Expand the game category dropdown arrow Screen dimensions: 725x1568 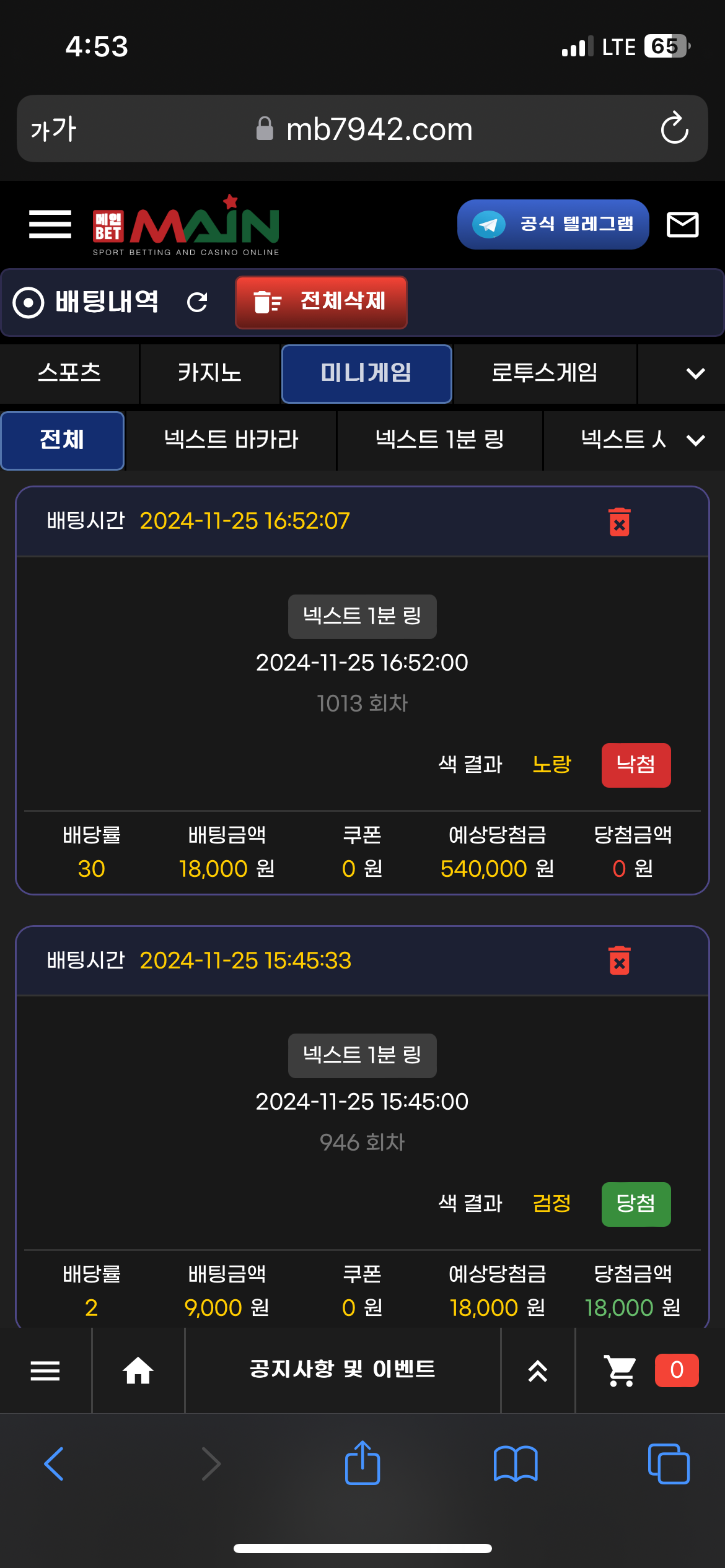695,373
